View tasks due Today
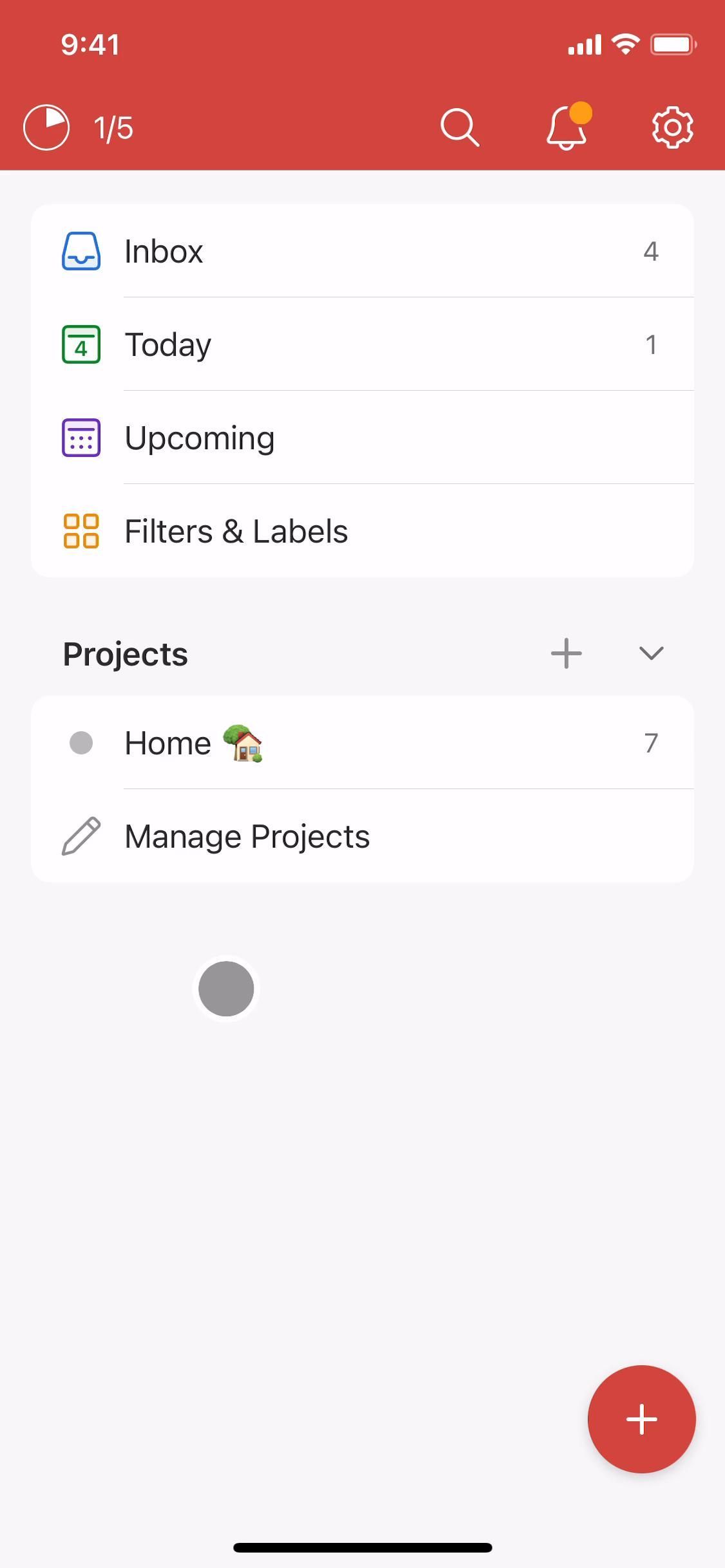725x1568 pixels. pos(362,344)
